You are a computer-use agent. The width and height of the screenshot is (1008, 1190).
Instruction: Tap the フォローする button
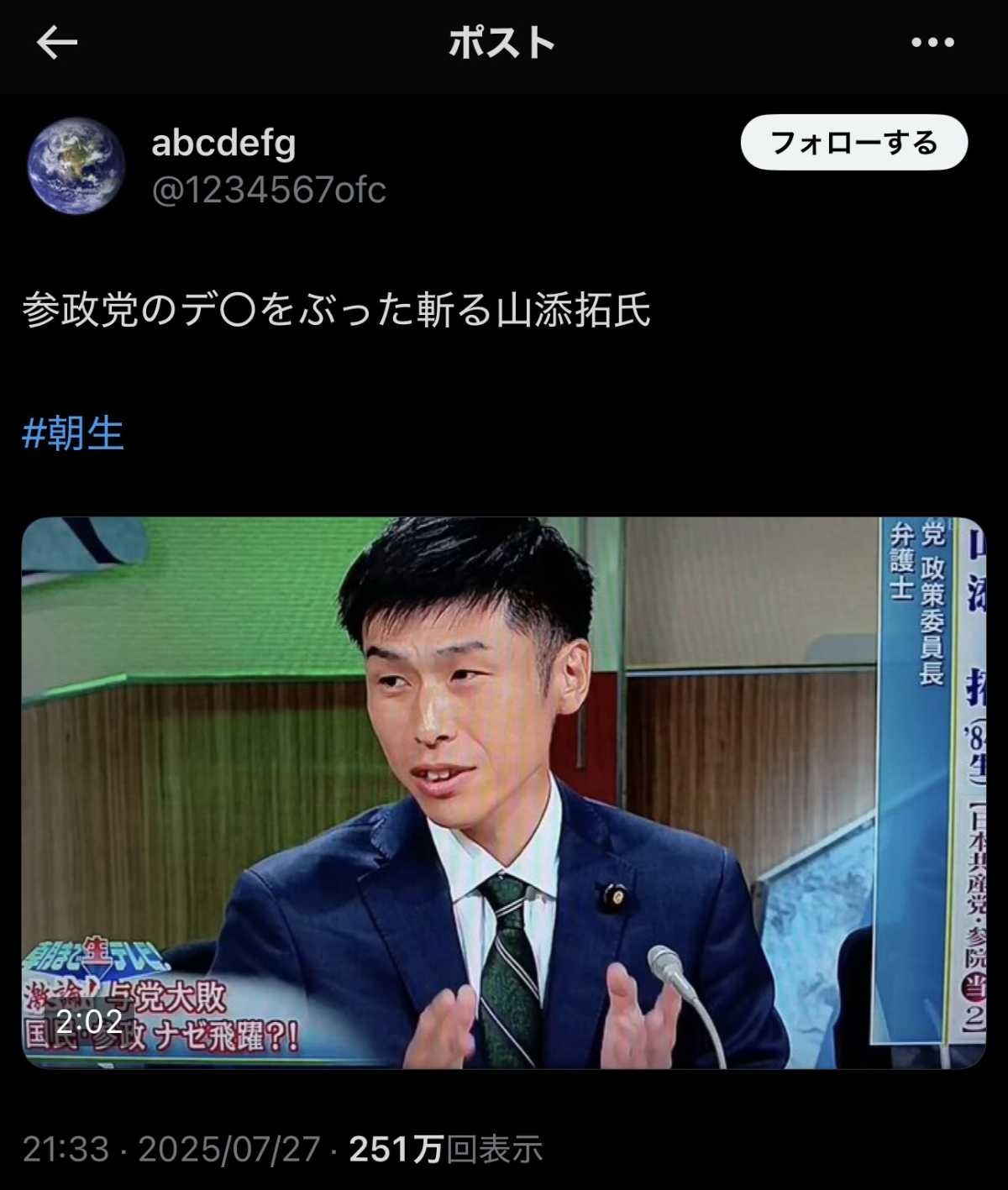pos(853,143)
